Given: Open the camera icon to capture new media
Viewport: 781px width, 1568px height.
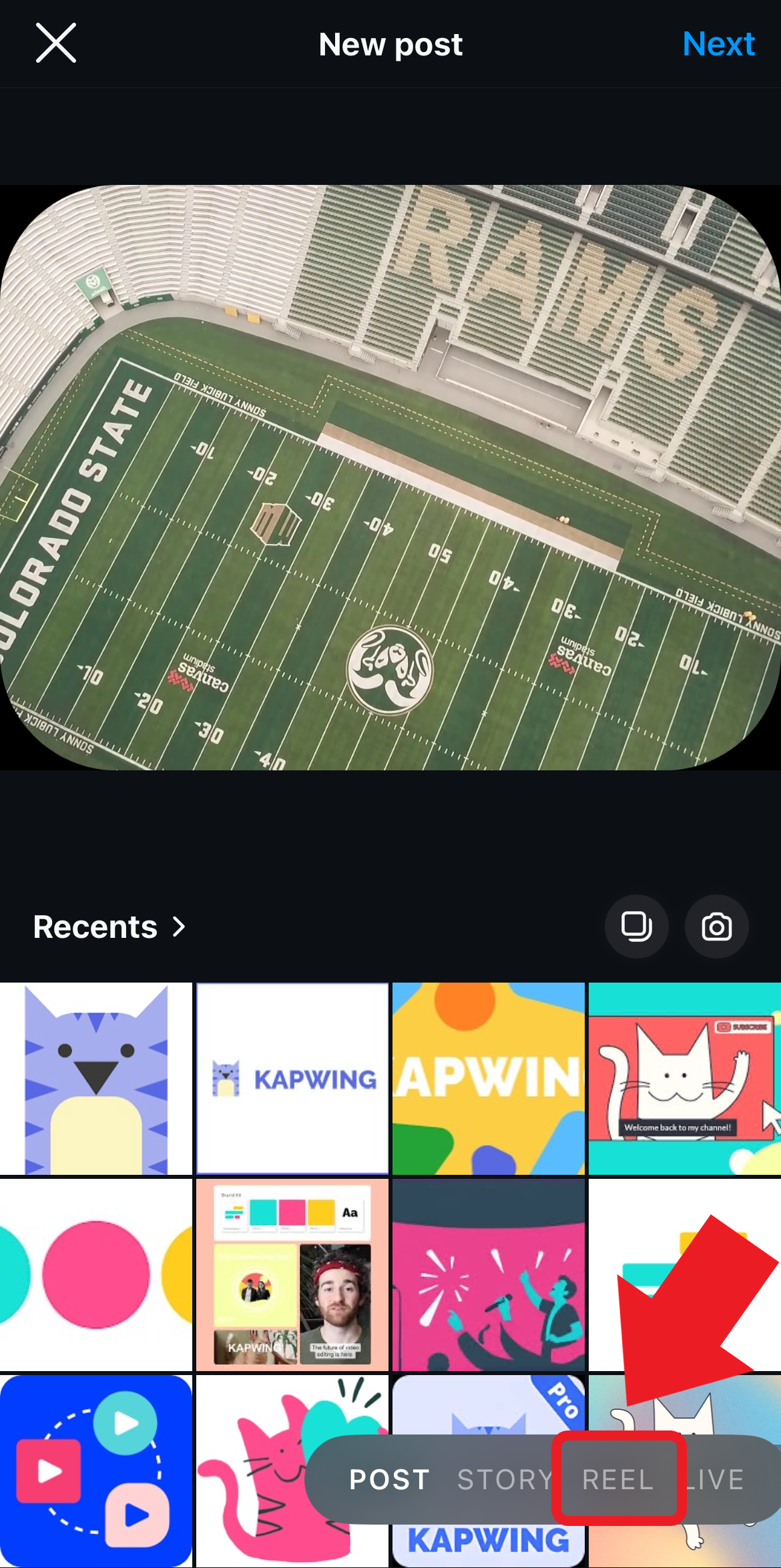Looking at the screenshot, I should (x=716, y=927).
